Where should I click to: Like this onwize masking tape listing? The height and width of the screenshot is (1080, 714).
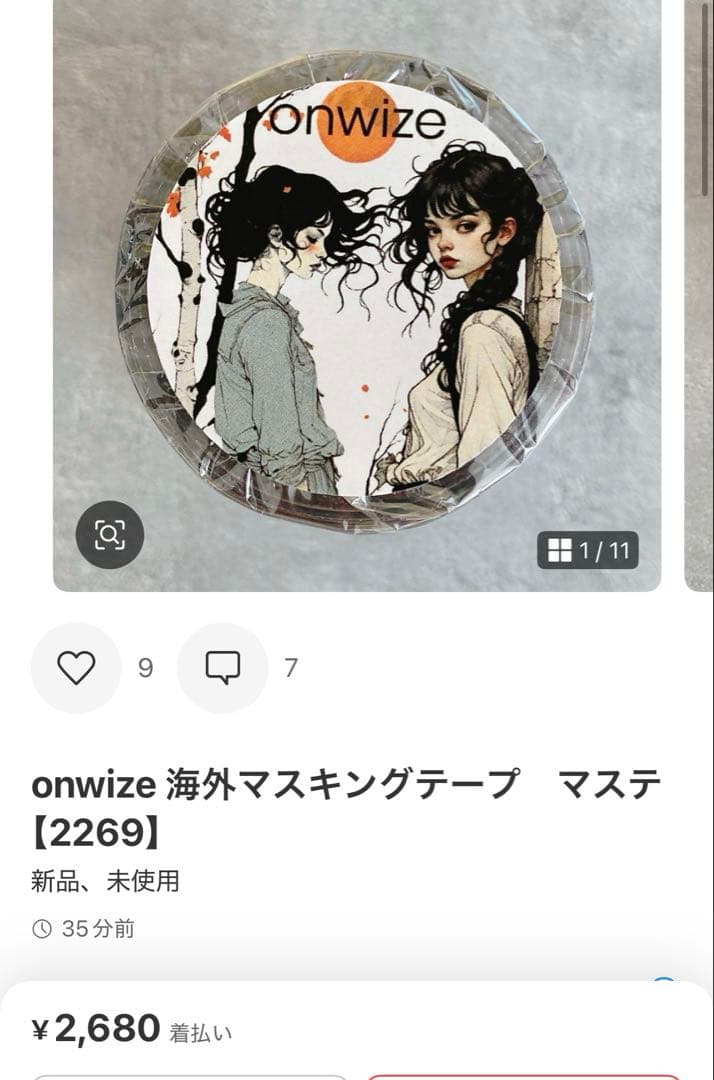[x=76, y=668]
